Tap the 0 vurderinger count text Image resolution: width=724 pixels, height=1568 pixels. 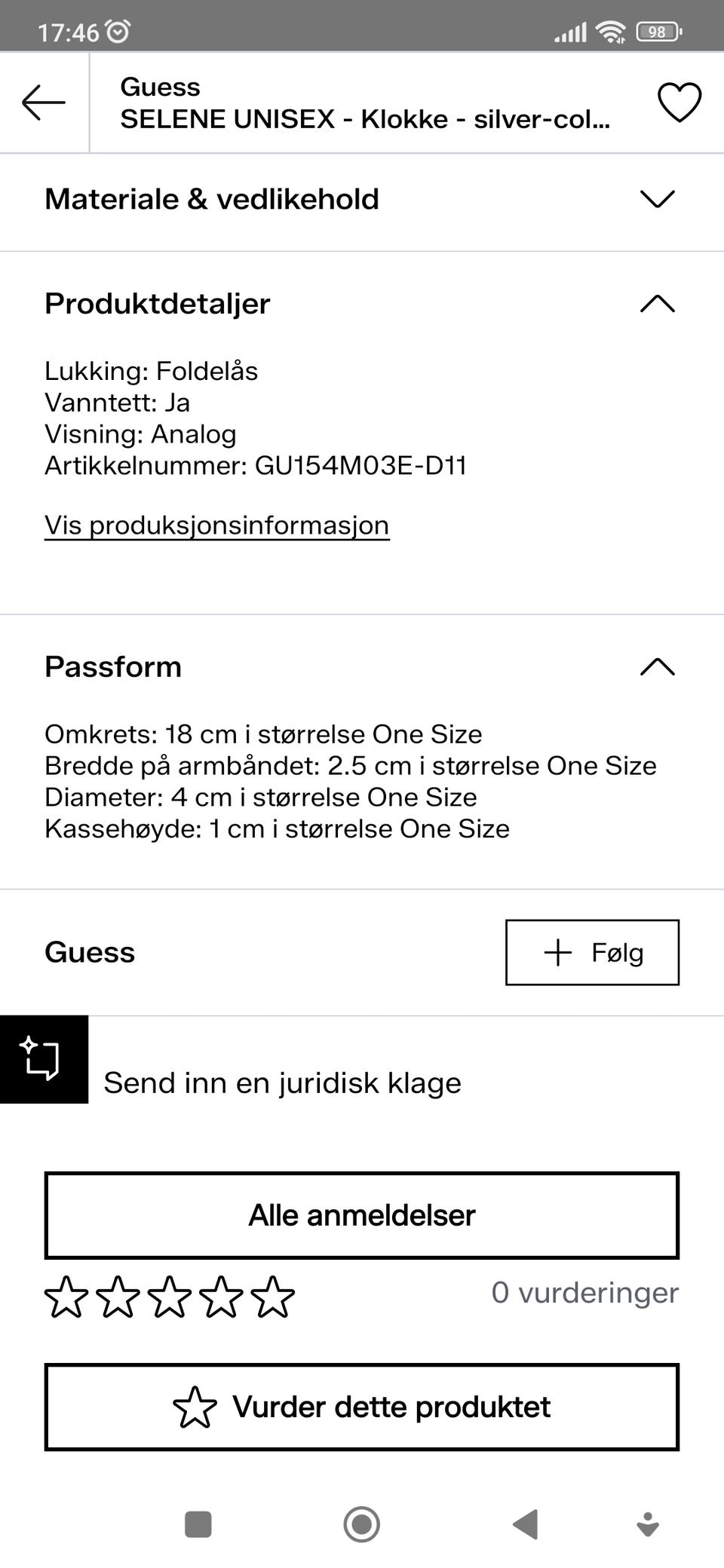pyautogui.click(x=584, y=1292)
